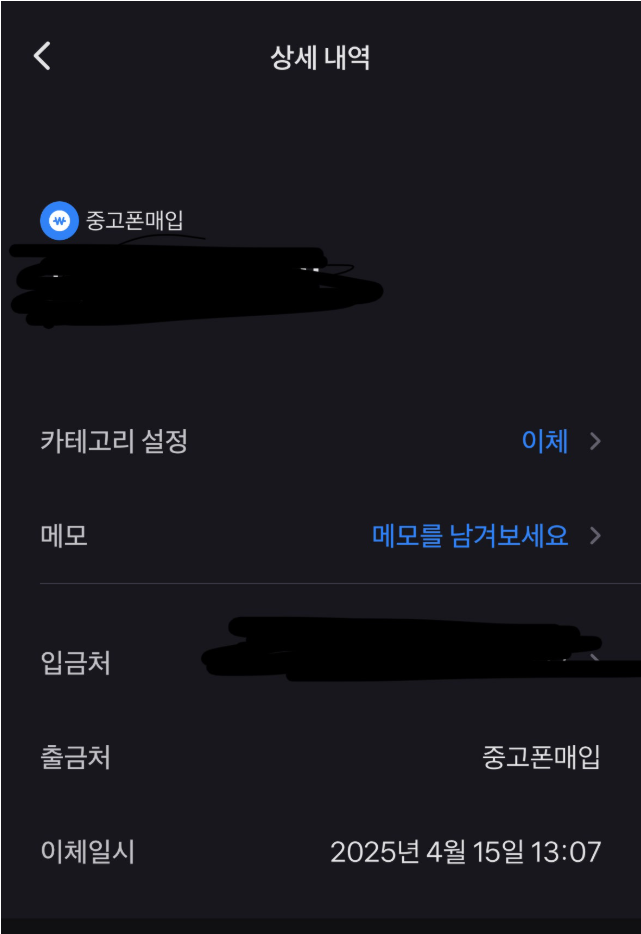Add a note via 메모를 남겨보세요
641x934 pixels.
470,536
